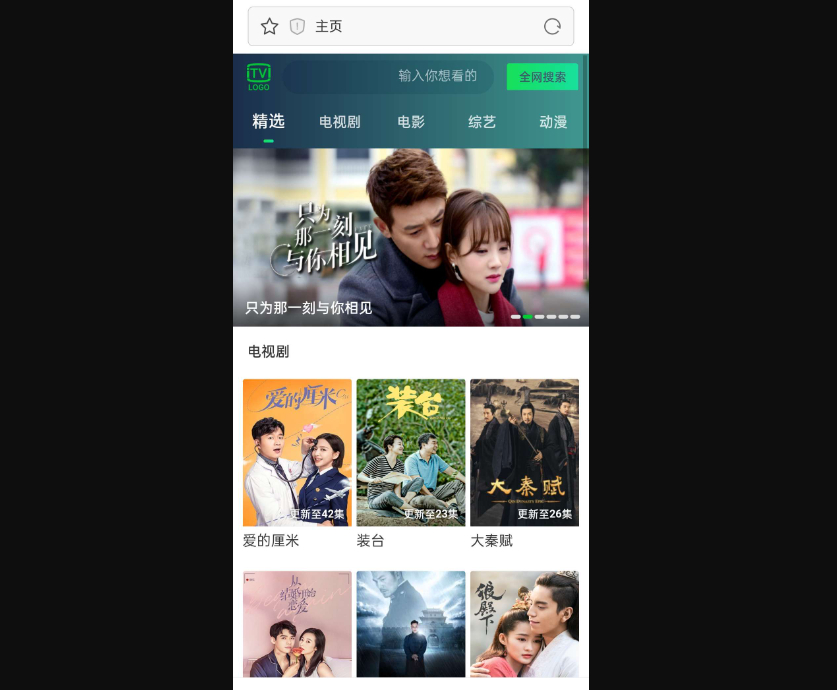Screen dimensions: 837x690
Task: Go to the 动漫 tab
Action: coord(553,122)
